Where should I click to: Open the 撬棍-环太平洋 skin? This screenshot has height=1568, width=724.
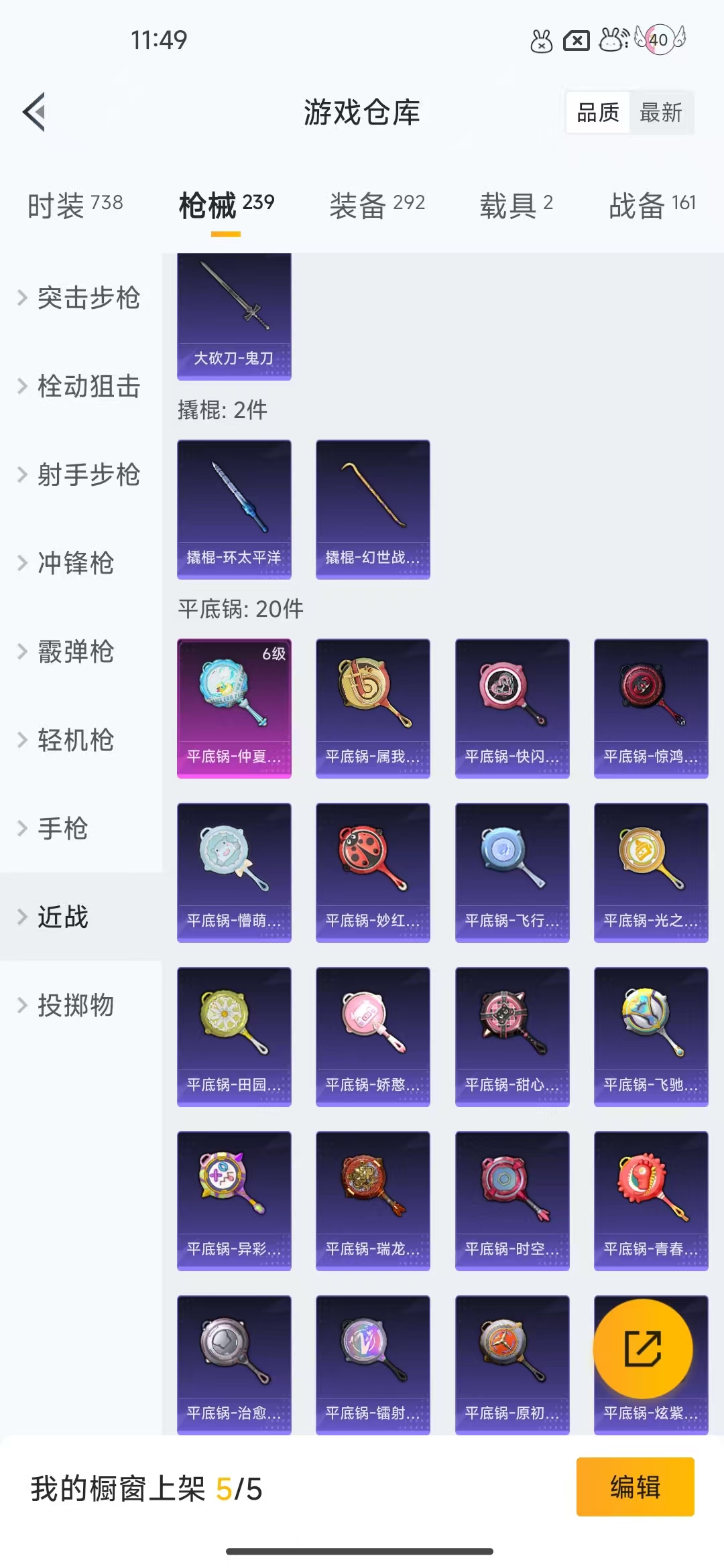[234, 509]
